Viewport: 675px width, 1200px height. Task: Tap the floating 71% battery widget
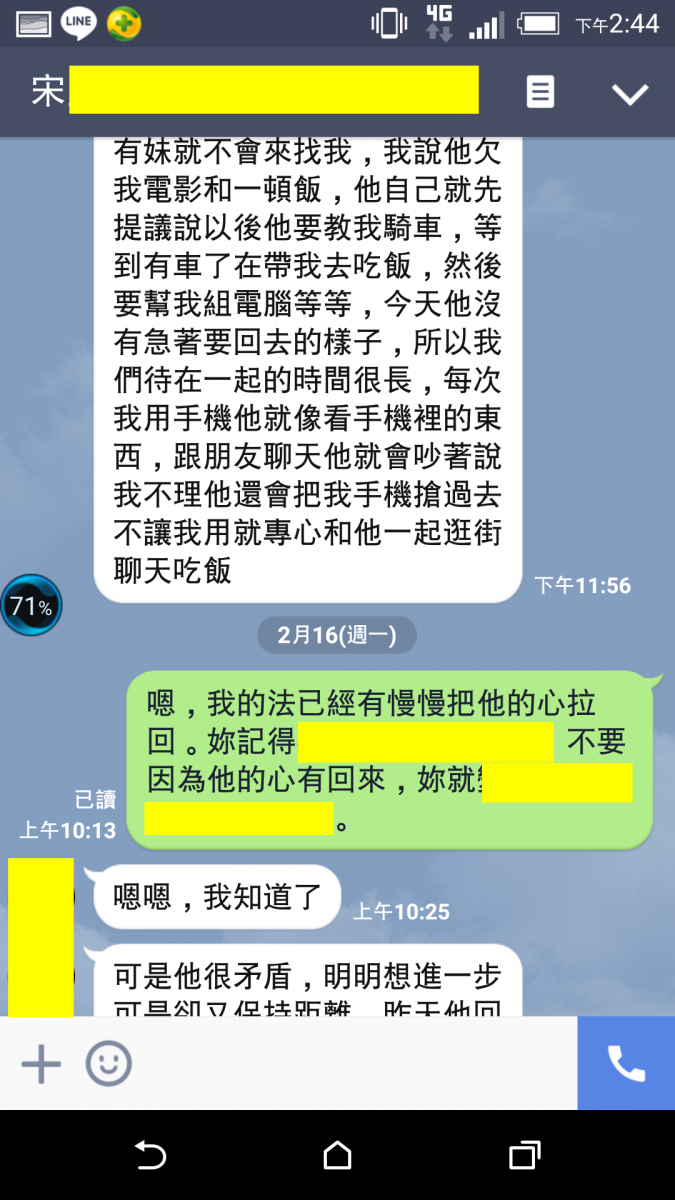tap(31, 605)
